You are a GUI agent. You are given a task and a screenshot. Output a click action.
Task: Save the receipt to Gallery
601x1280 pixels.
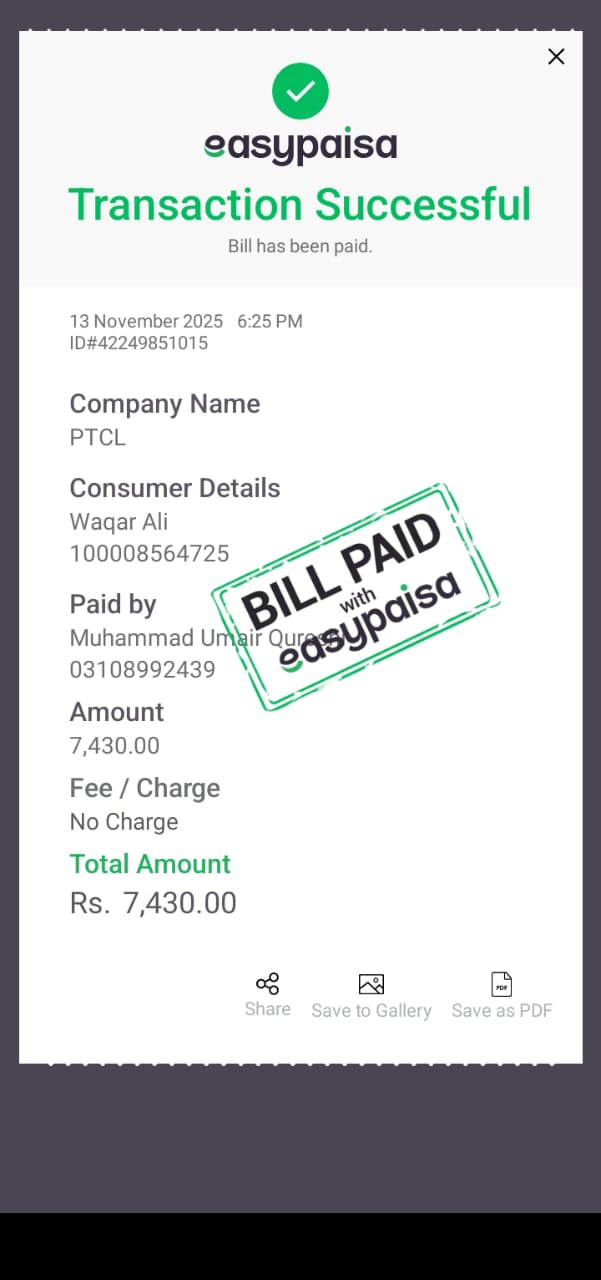(x=371, y=996)
